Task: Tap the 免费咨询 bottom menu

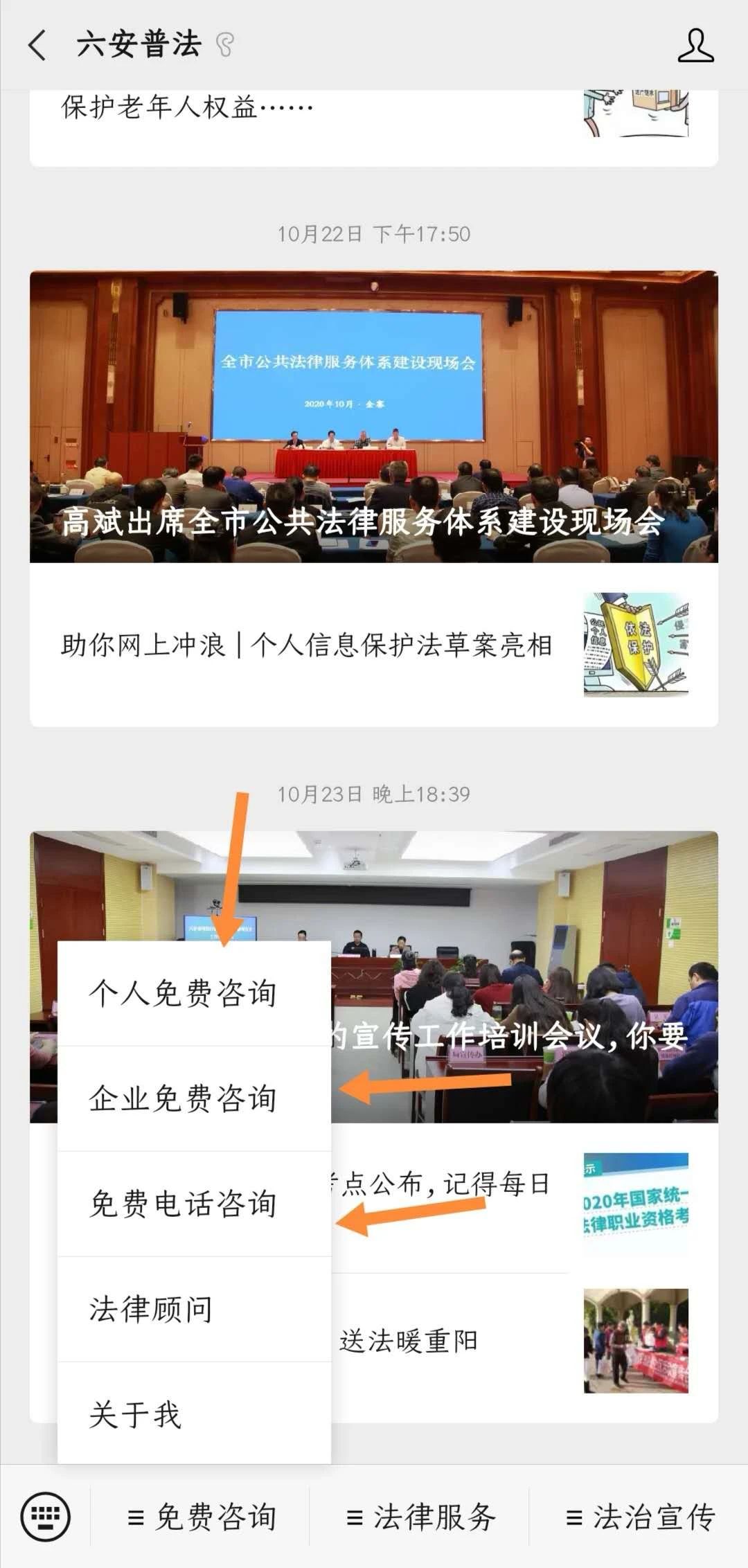Action: [201, 1517]
